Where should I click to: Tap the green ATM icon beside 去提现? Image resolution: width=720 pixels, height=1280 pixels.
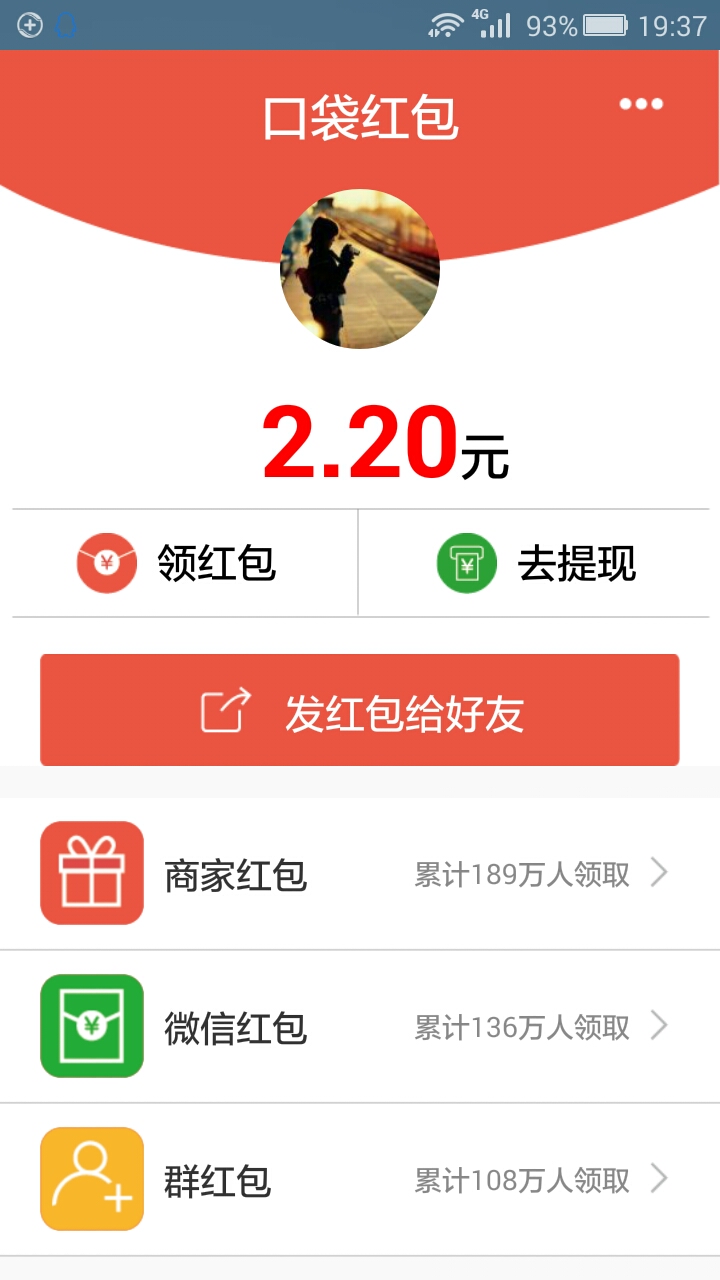(x=466, y=562)
